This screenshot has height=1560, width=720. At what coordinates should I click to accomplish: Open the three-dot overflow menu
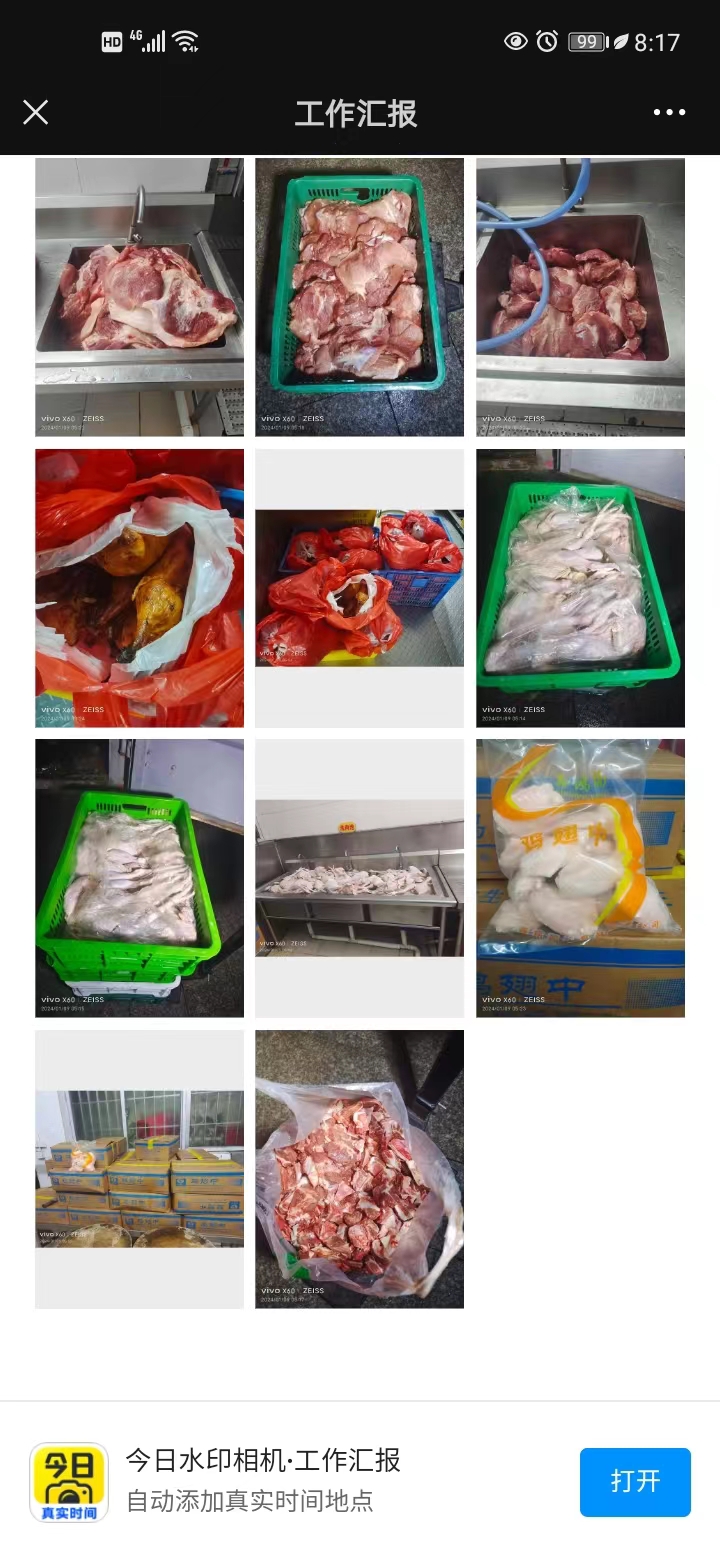pos(669,112)
